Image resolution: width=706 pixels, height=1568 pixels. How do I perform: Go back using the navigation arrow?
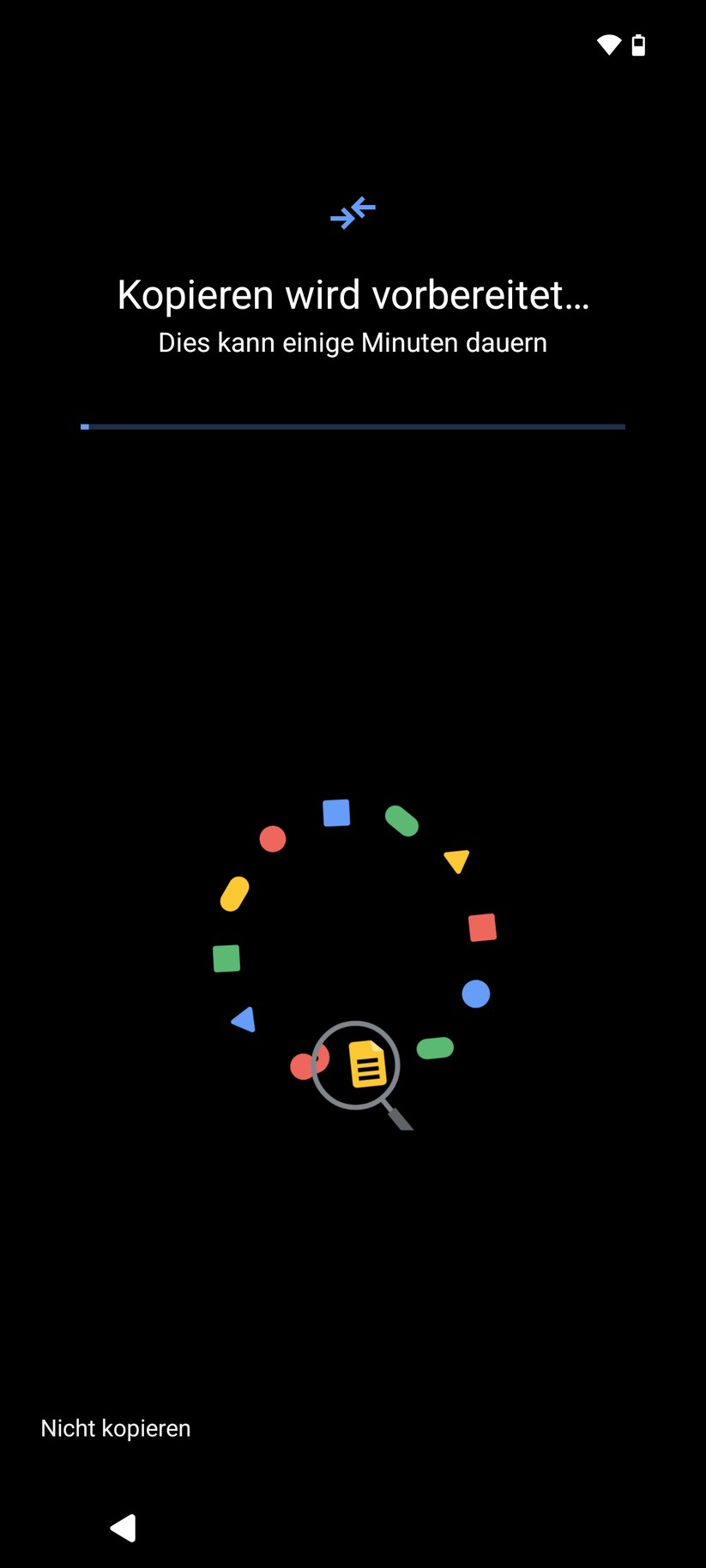pos(124,1528)
